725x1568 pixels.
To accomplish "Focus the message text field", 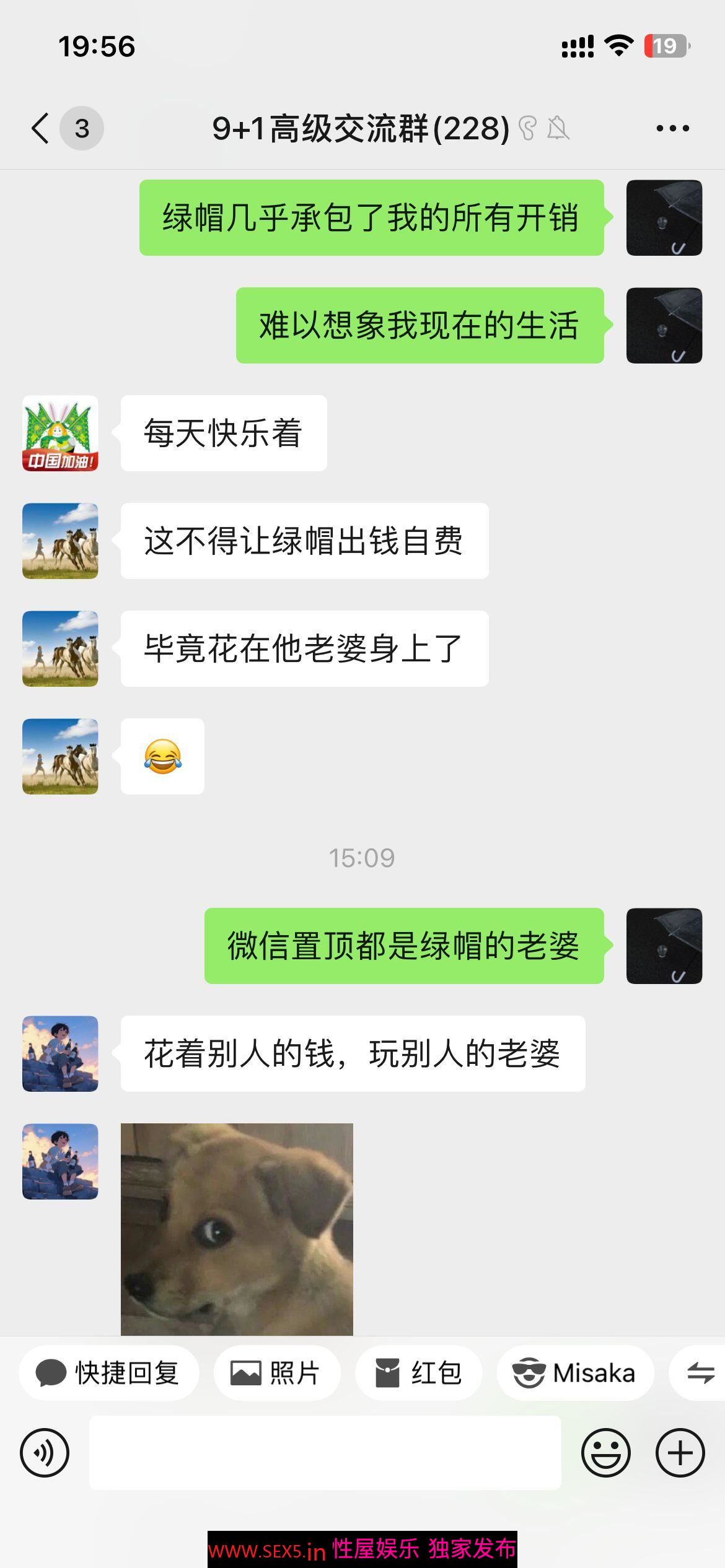I will point(325,1452).
